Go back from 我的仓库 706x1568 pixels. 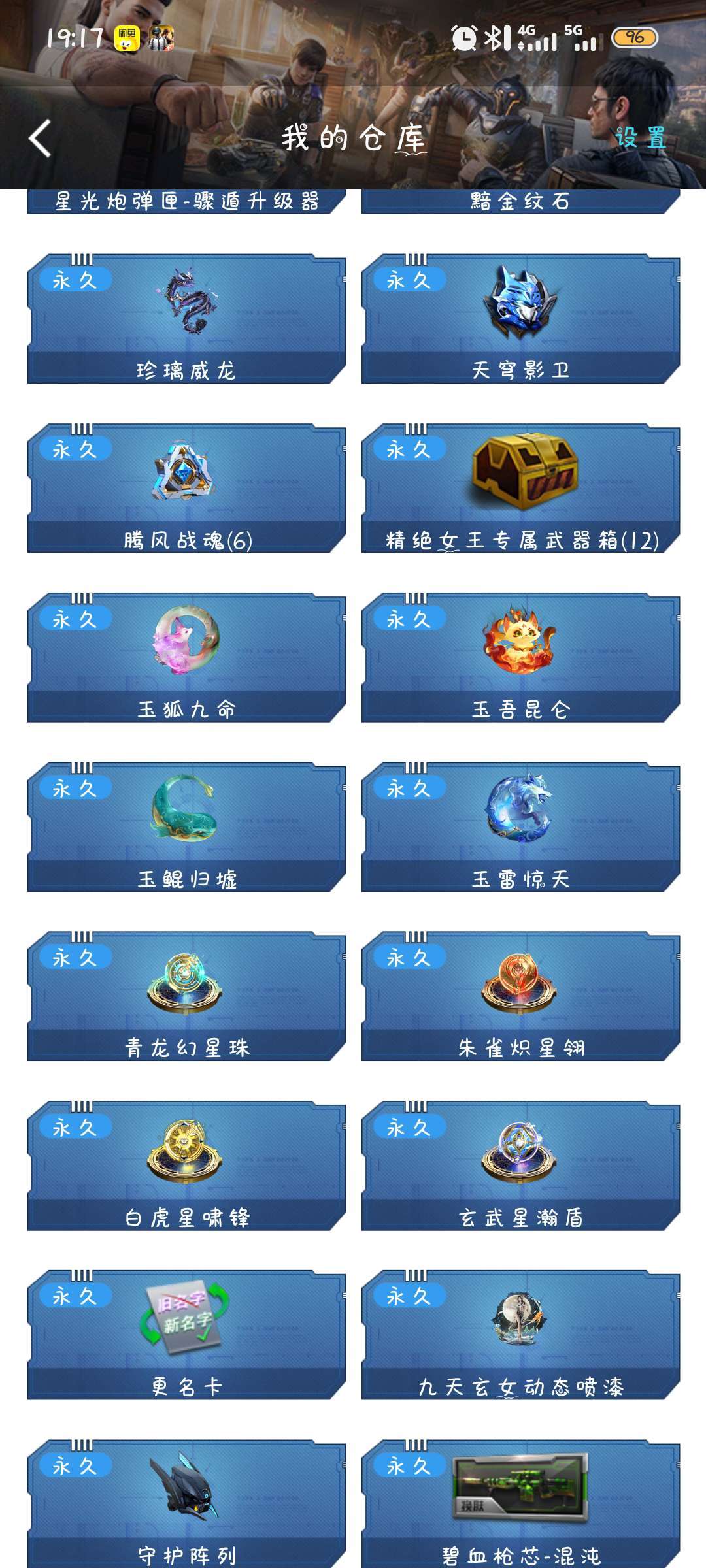click(x=41, y=138)
